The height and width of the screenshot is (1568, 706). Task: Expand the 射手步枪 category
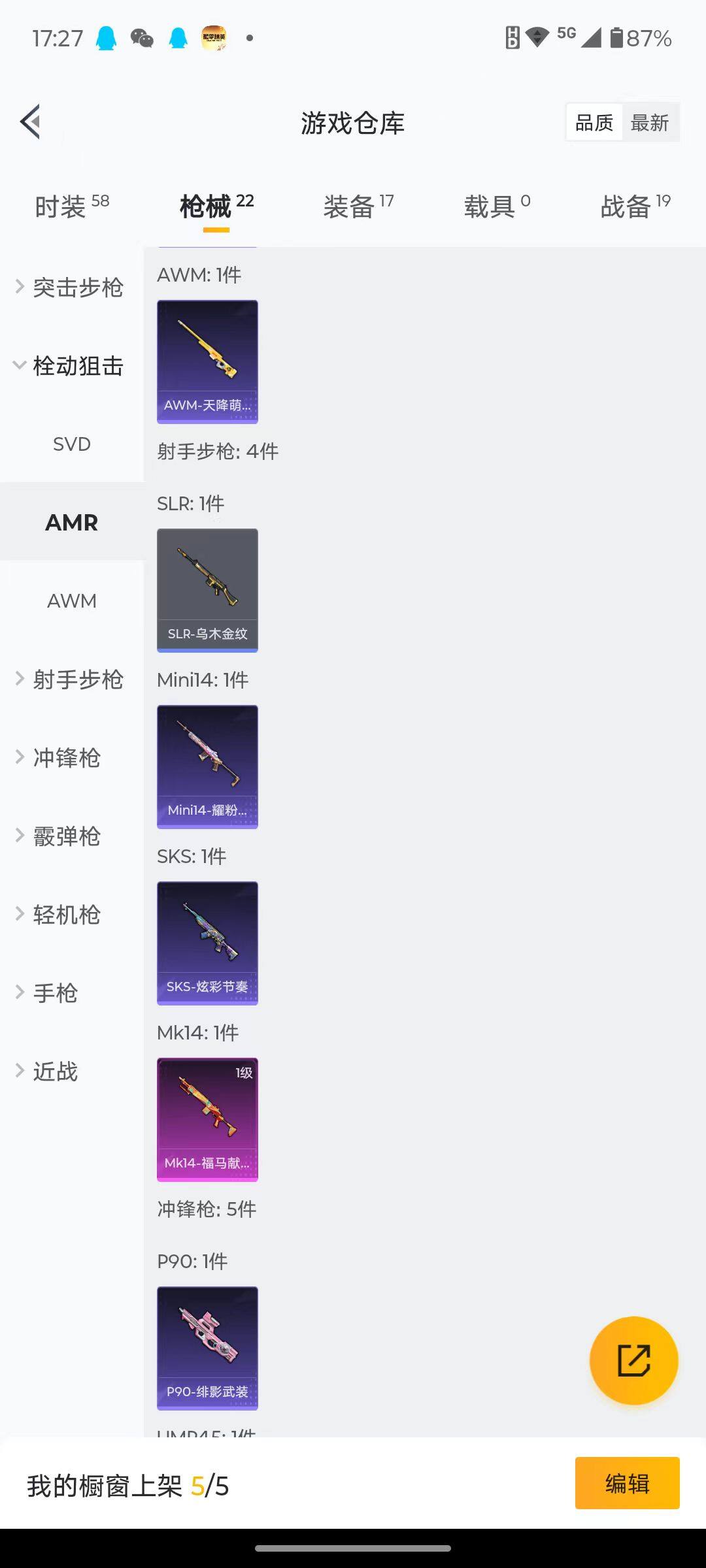78,679
